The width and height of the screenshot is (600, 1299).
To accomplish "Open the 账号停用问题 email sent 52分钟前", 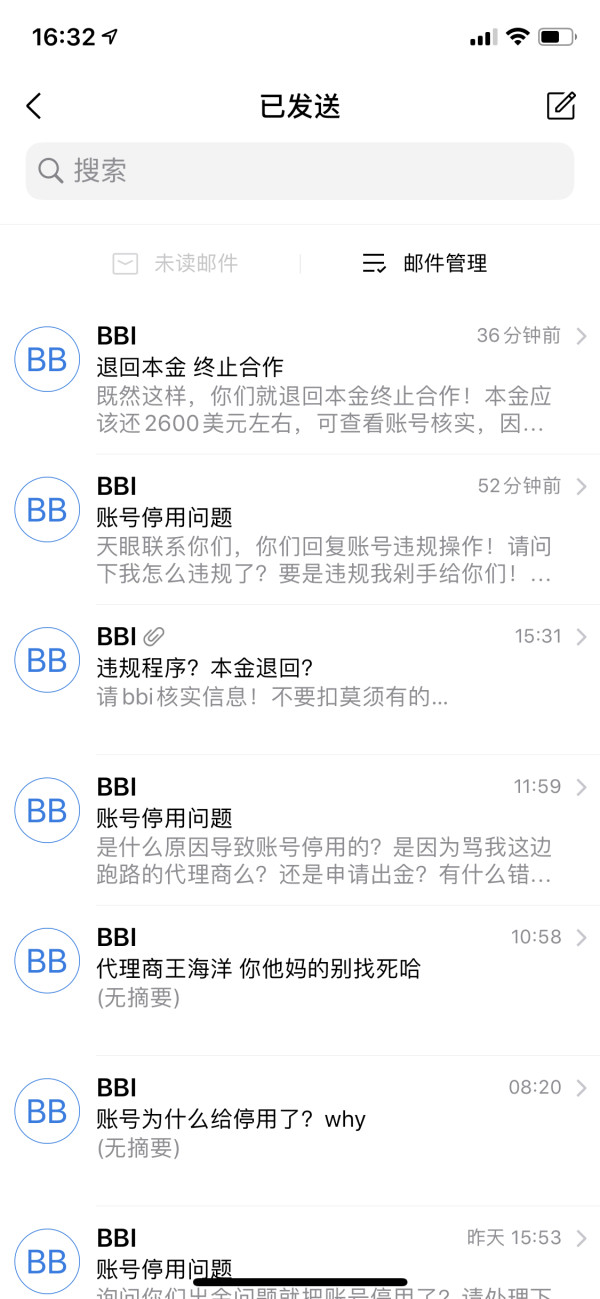I will point(300,530).
